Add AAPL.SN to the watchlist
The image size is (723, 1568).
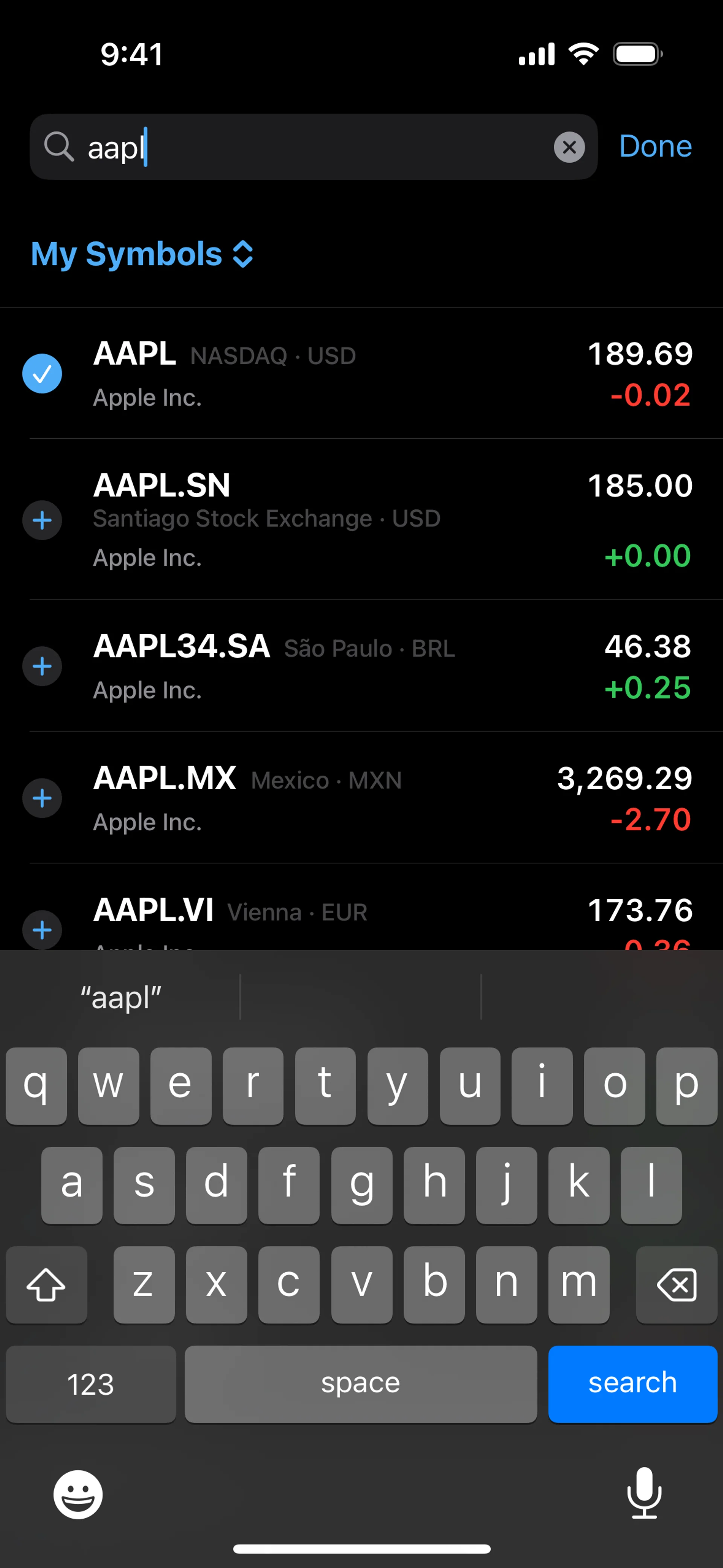[x=42, y=520]
